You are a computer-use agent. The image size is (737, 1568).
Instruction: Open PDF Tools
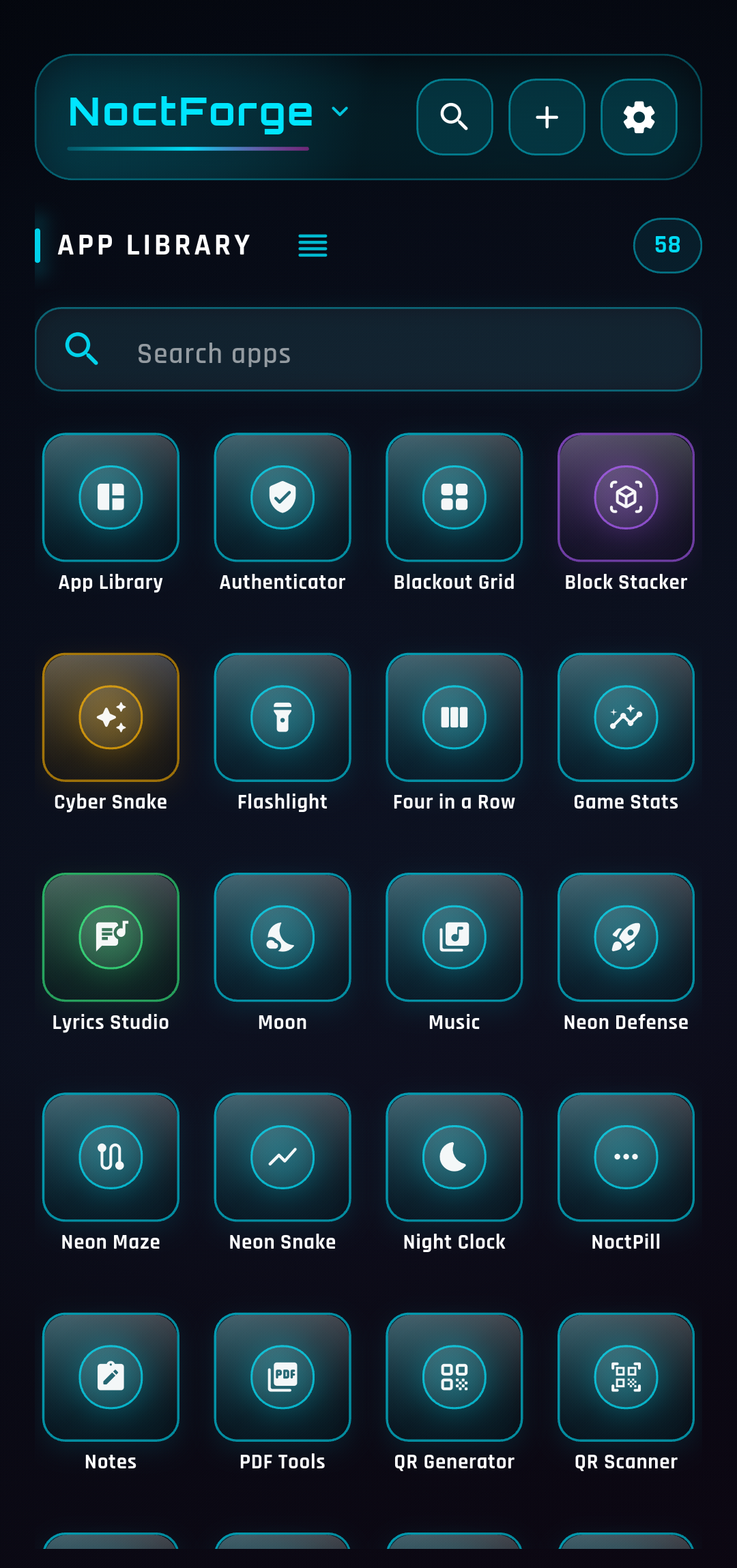coord(282,1377)
